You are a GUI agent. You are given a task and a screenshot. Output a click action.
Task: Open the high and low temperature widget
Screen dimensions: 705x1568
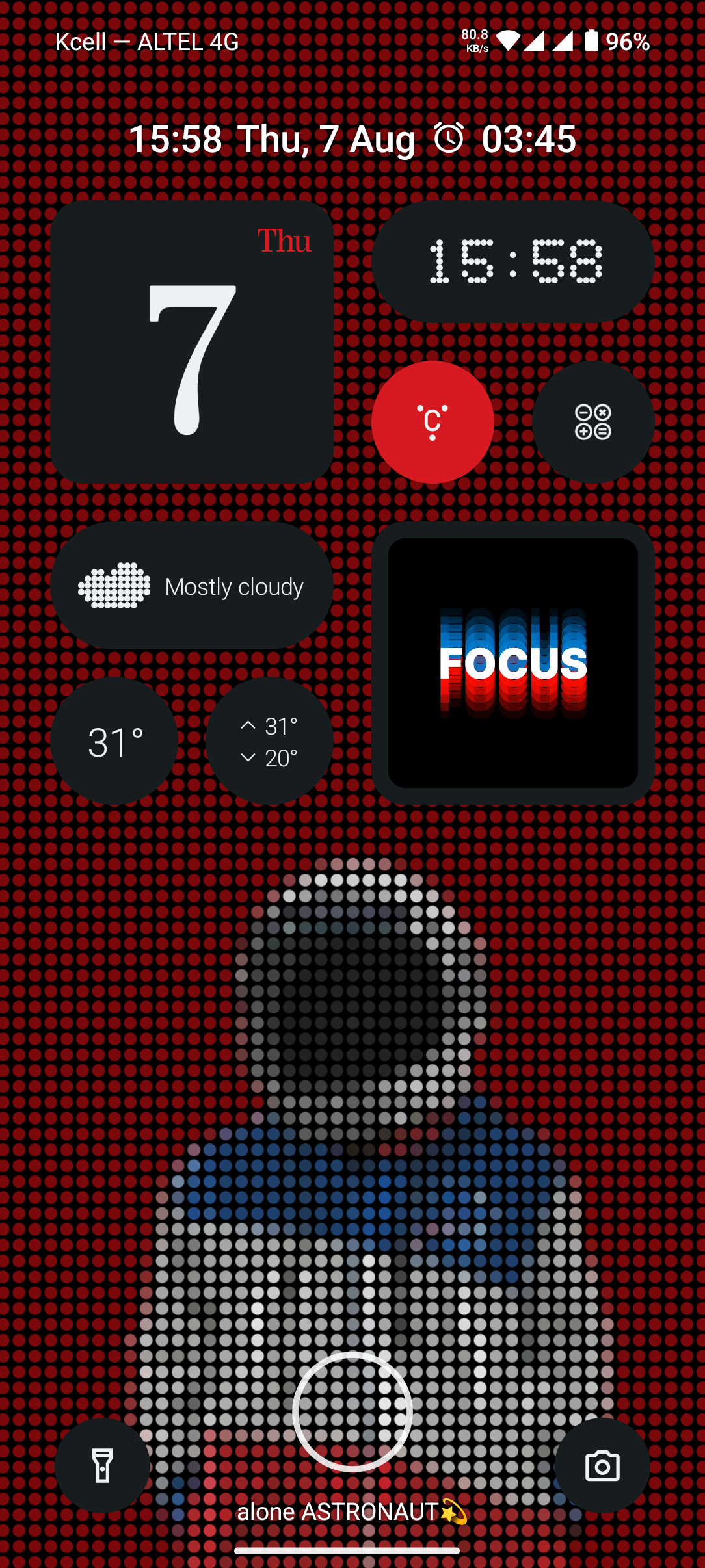click(269, 741)
